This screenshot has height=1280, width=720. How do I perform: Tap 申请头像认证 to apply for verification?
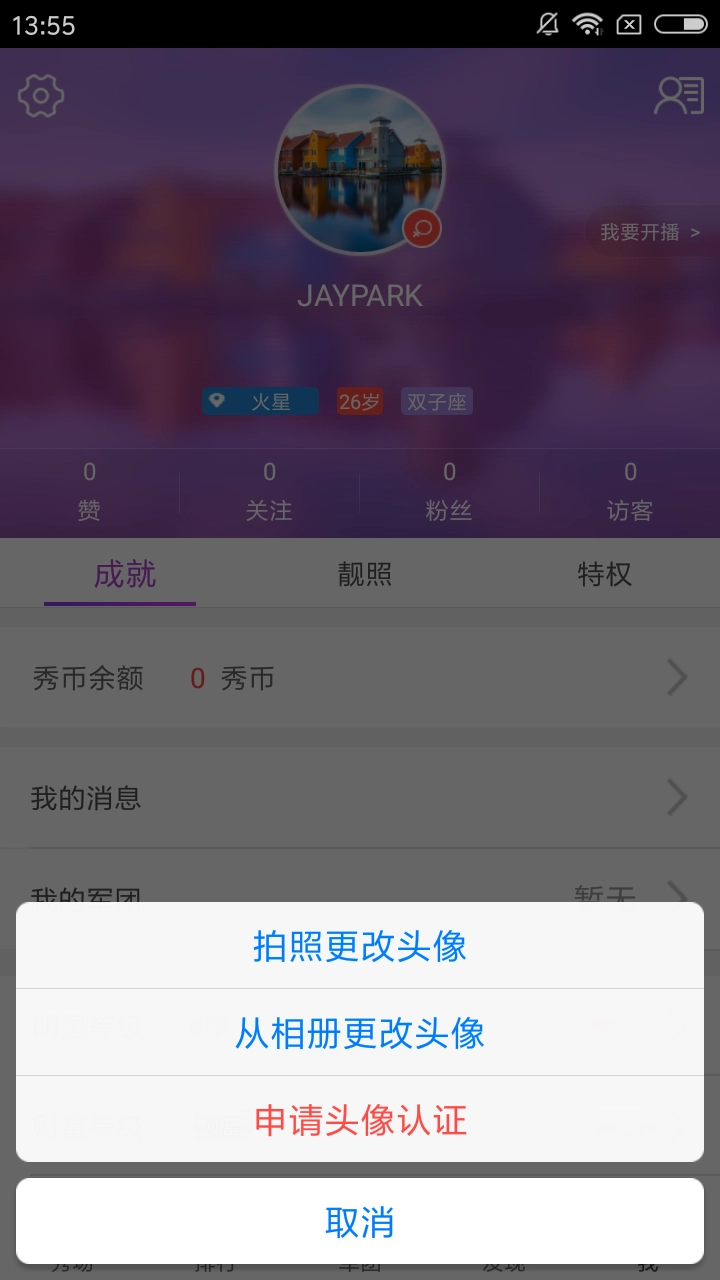360,1120
